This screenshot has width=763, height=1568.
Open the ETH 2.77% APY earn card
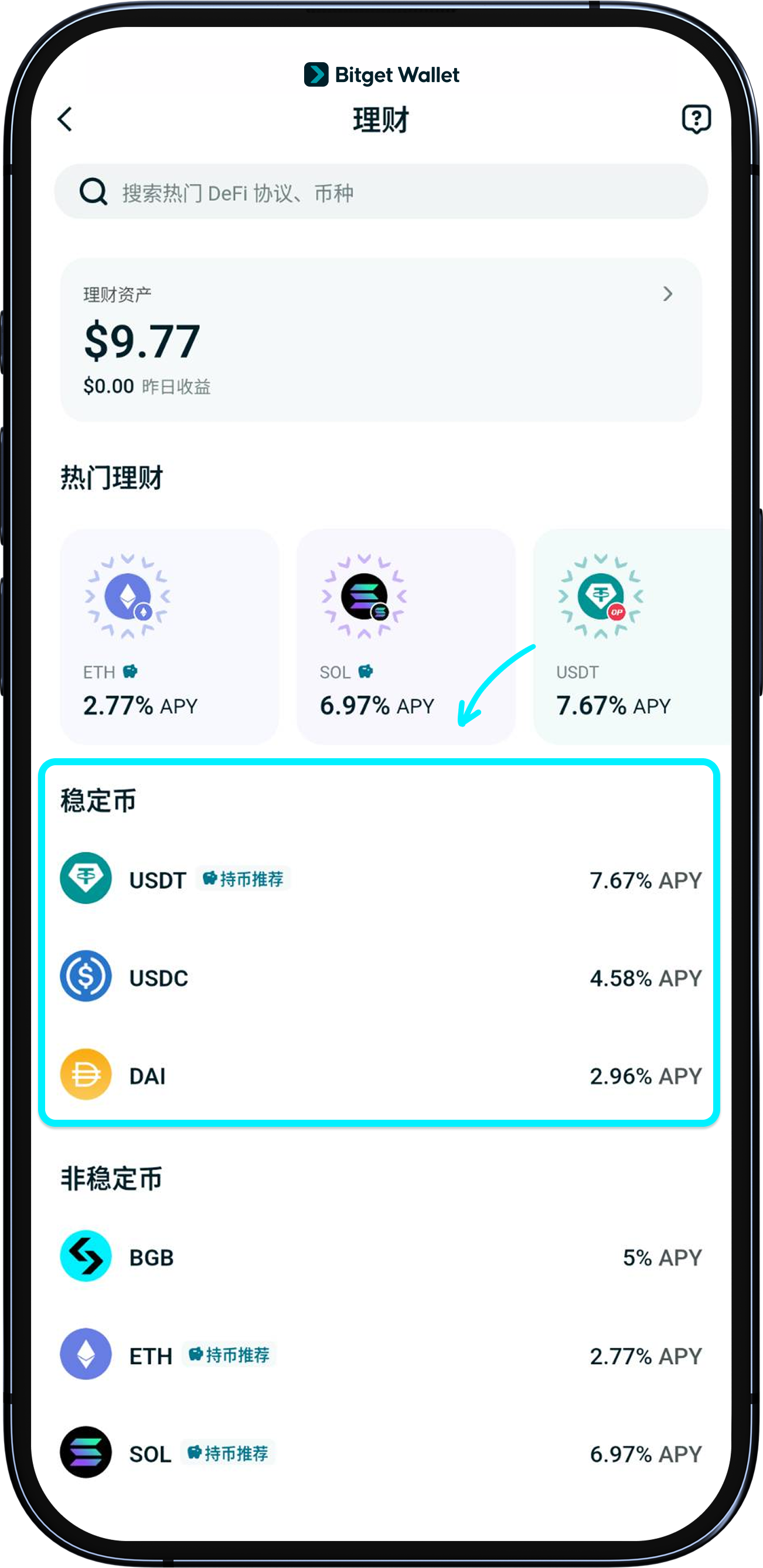point(169,635)
